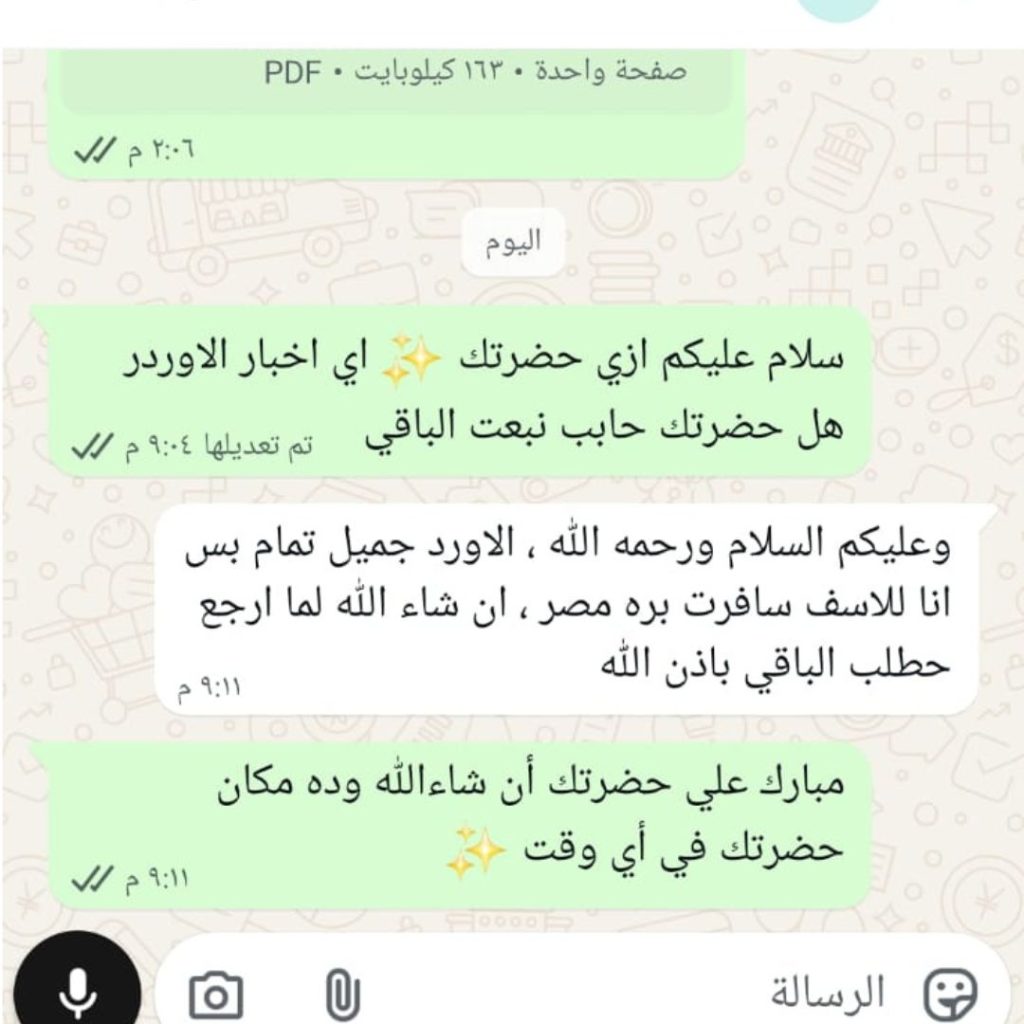Open the camera from message bar
Image resolution: width=1024 pixels, height=1024 pixels.
tap(216, 995)
